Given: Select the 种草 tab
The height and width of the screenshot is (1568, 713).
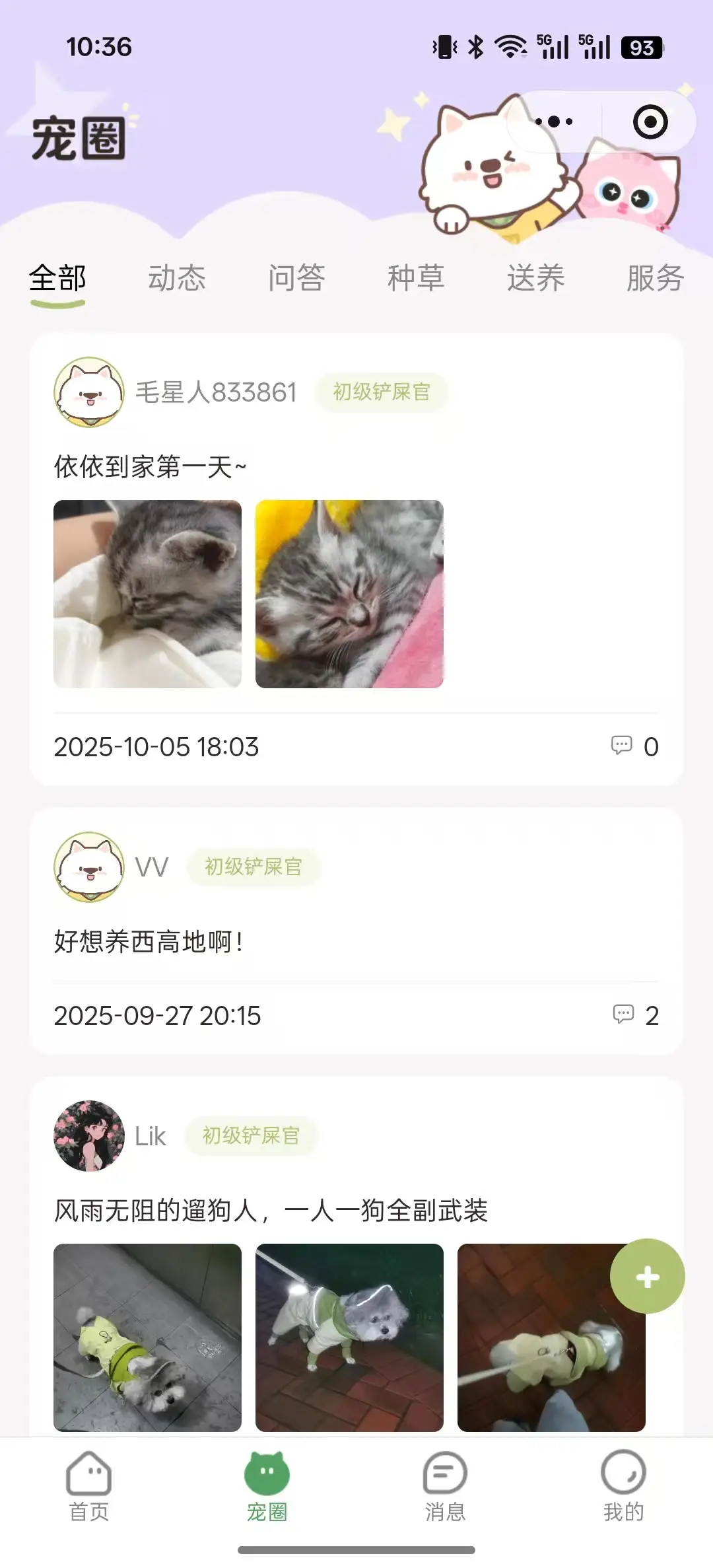Looking at the screenshot, I should [x=416, y=278].
